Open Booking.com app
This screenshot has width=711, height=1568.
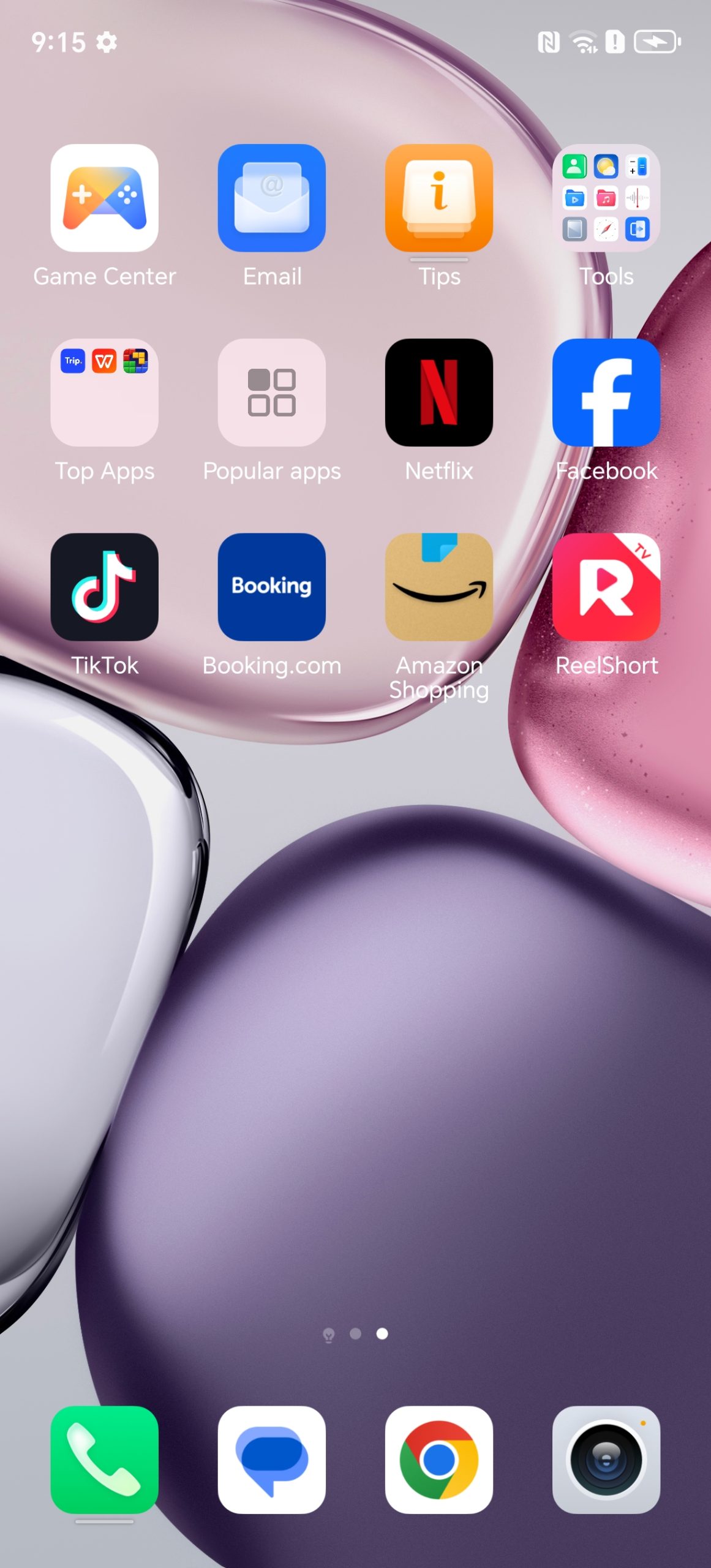pos(271,587)
